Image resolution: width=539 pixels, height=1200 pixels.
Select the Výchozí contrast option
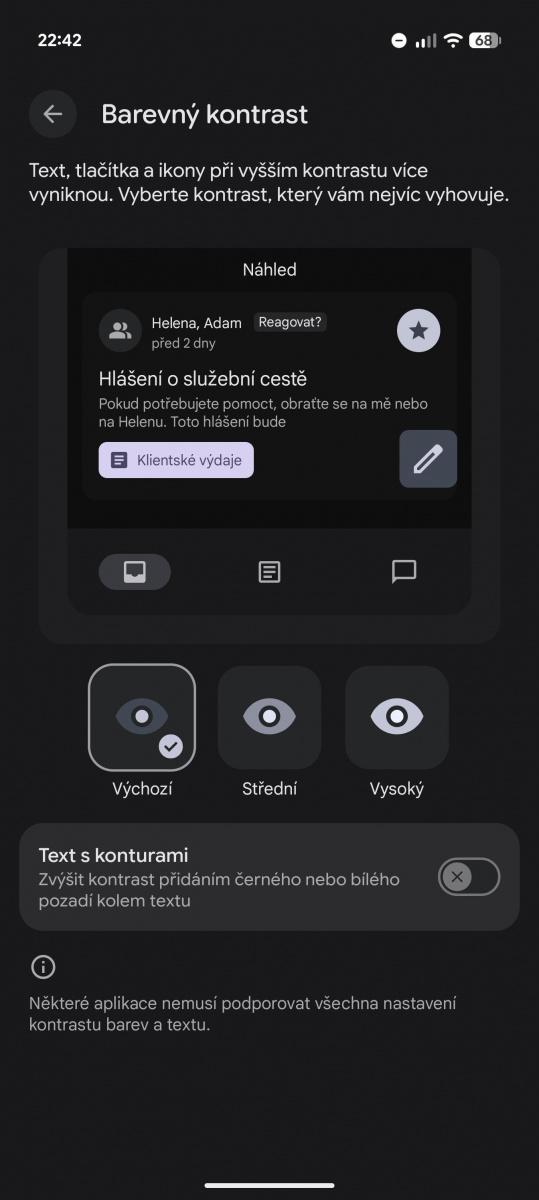[x=142, y=717]
